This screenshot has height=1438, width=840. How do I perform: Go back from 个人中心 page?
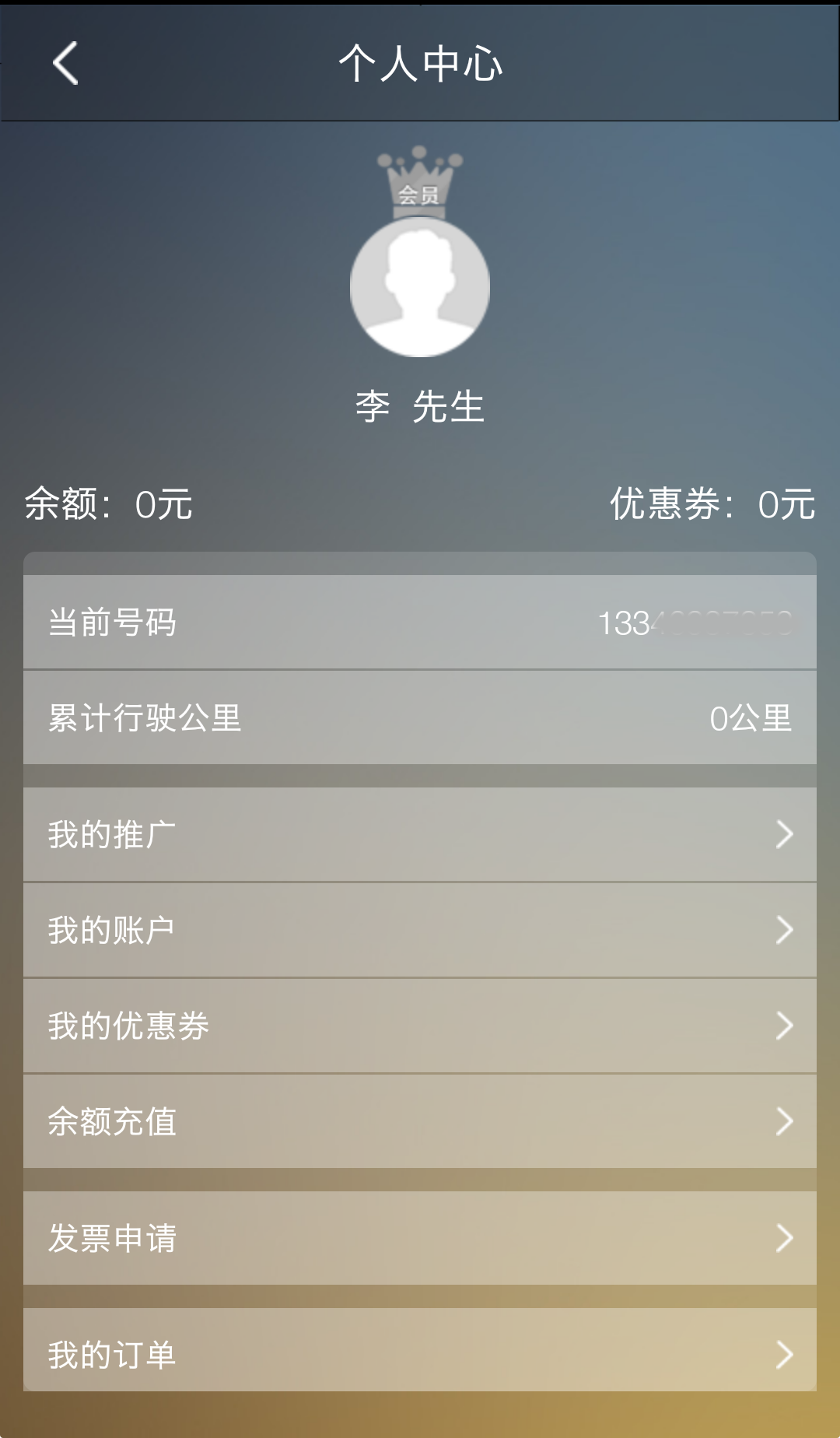click(65, 63)
